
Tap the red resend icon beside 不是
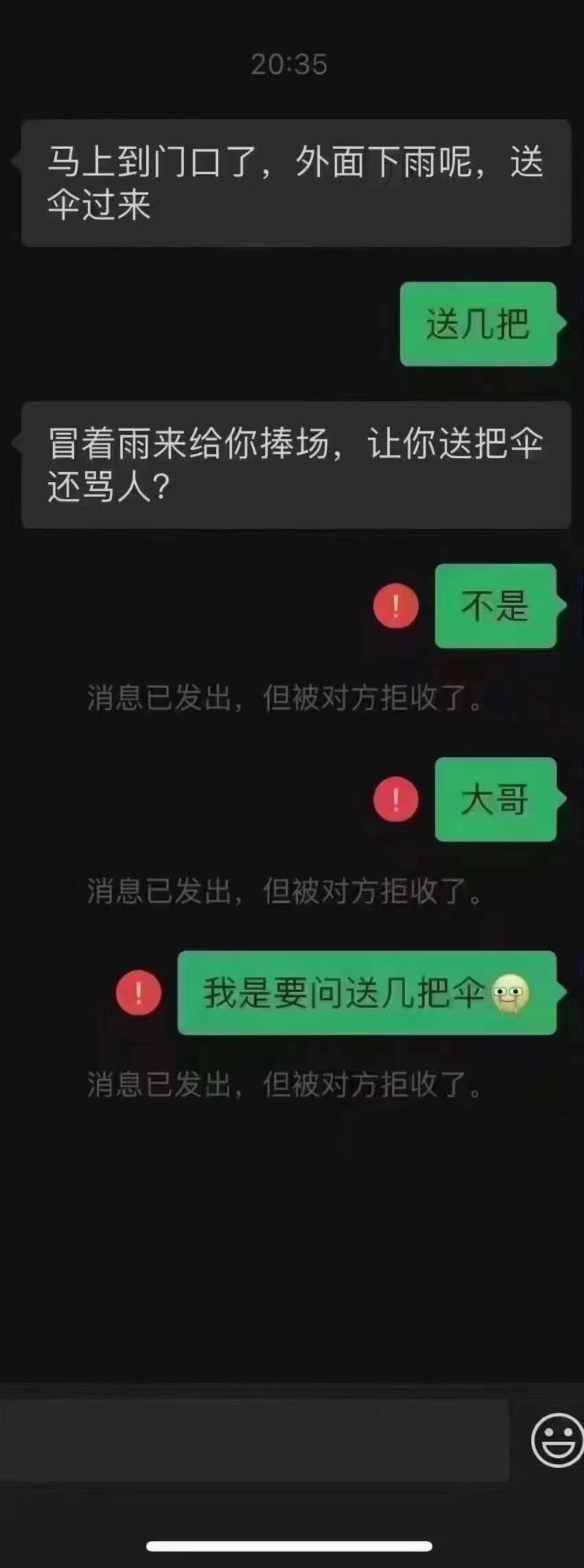[396, 606]
